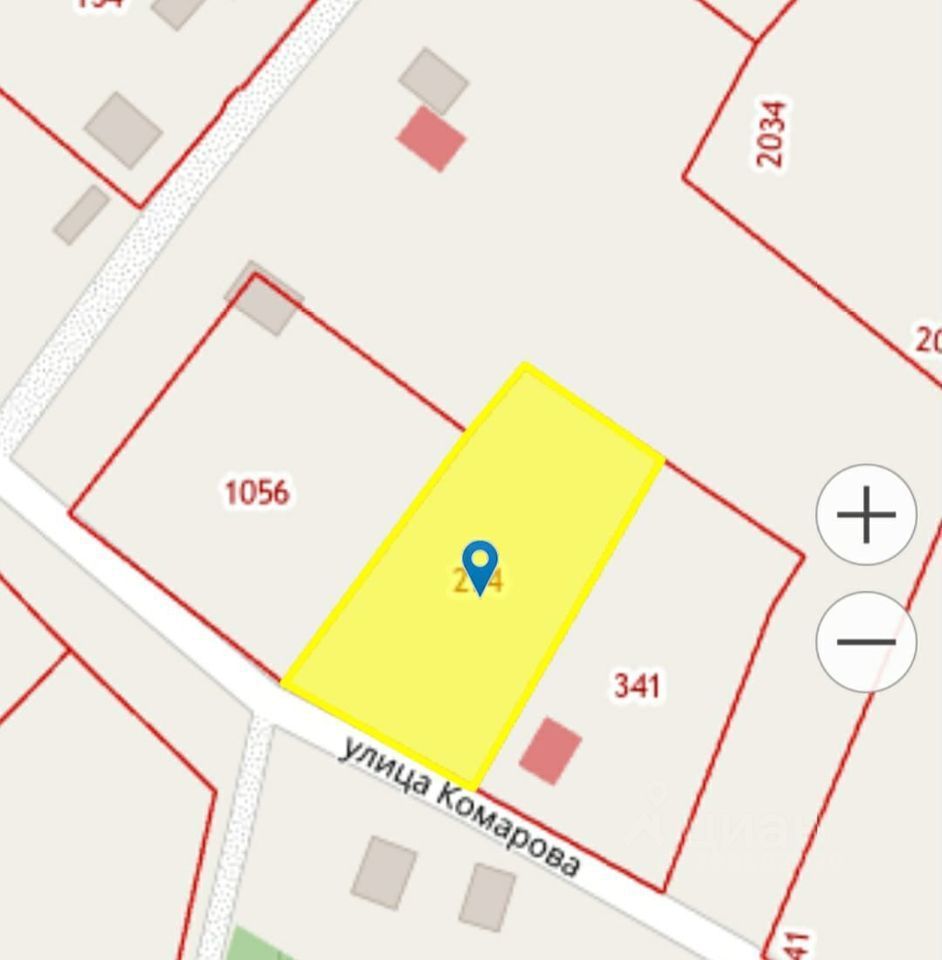Tap the blue location pin on the yellow plot
Viewport: 942px width, 960px height.
coord(481,566)
